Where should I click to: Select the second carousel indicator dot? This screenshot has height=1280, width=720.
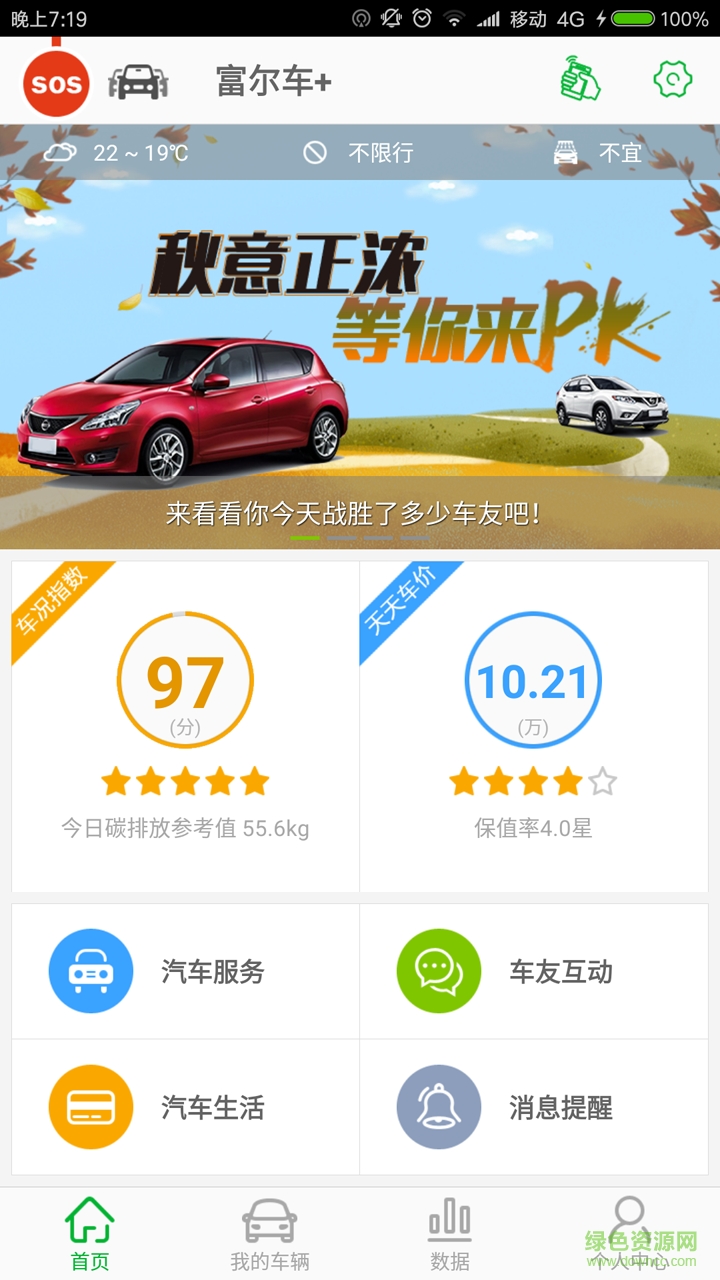point(340,536)
